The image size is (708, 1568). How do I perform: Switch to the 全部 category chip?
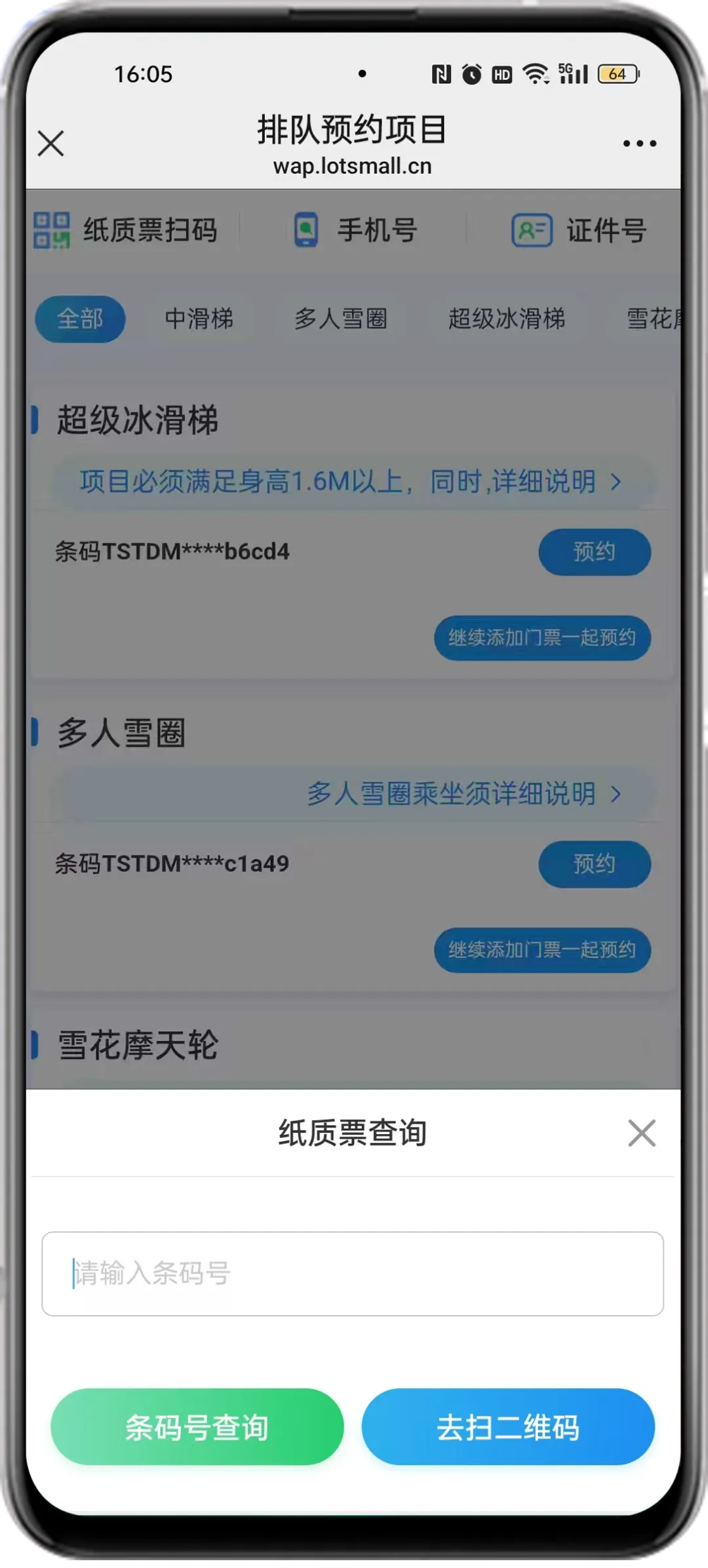pyautogui.click(x=80, y=319)
